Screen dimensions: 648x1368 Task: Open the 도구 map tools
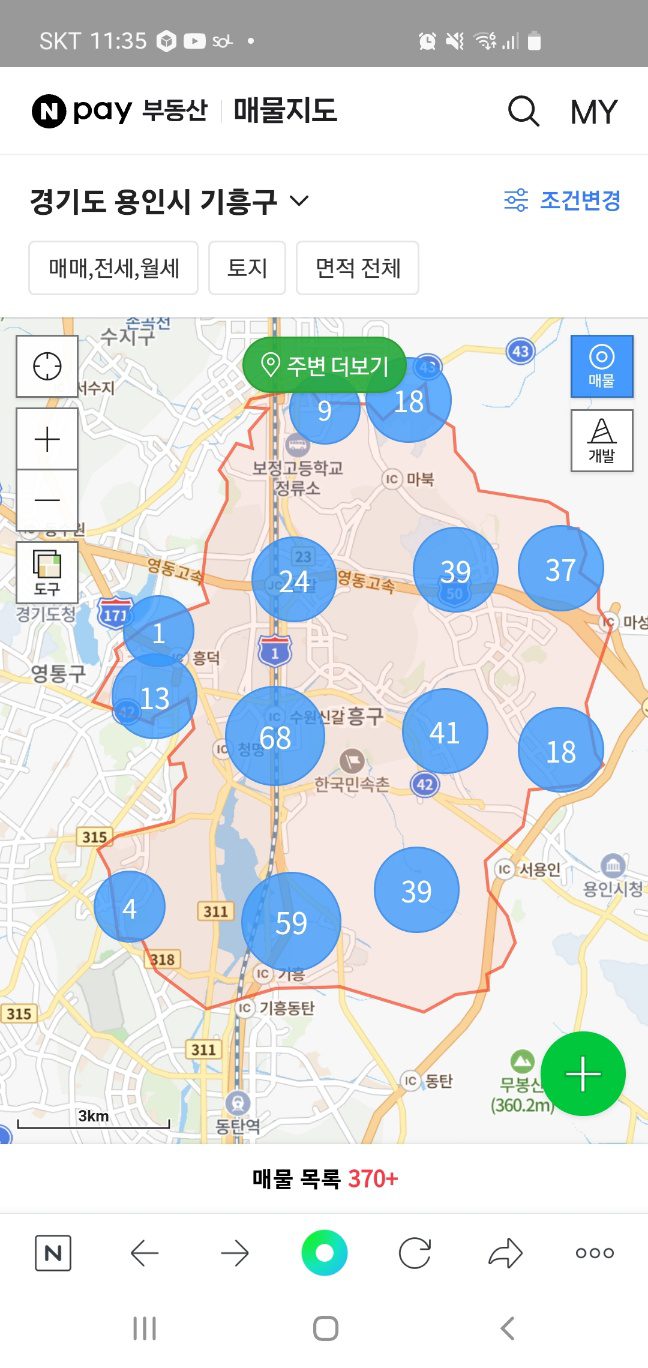[x=47, y=573]
